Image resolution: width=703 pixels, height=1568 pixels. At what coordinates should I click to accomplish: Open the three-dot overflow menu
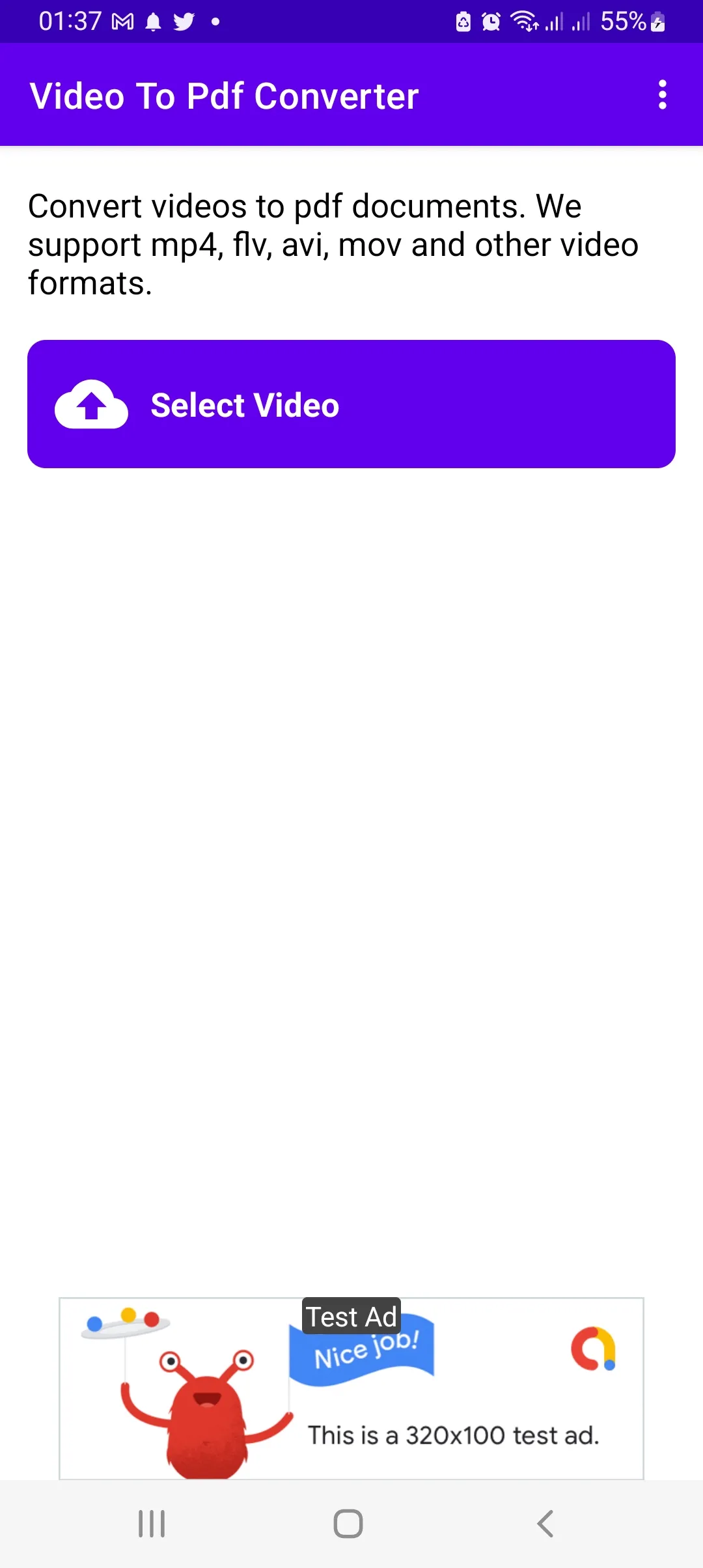coord(662,95)
